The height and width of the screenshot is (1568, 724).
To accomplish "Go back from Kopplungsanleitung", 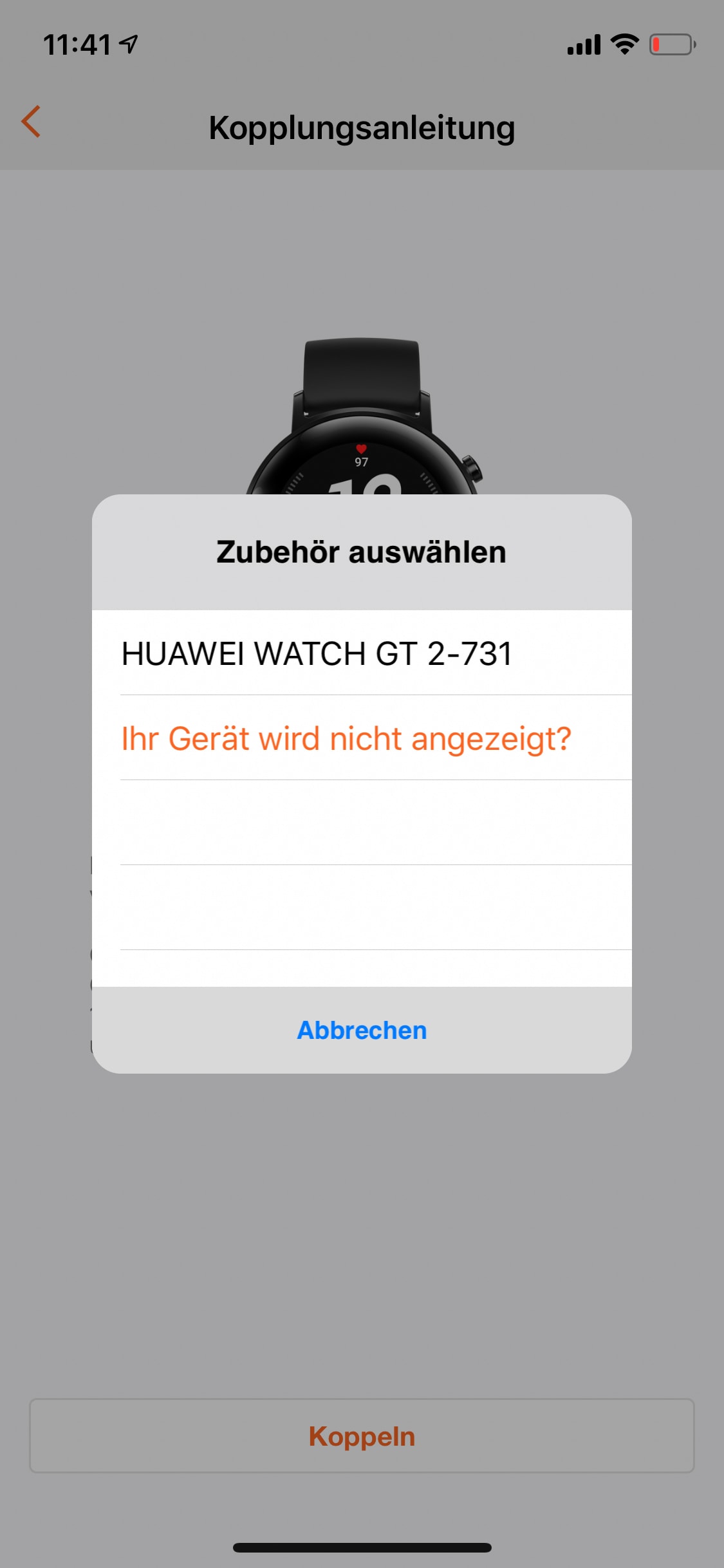I will (x=31, y=122).
